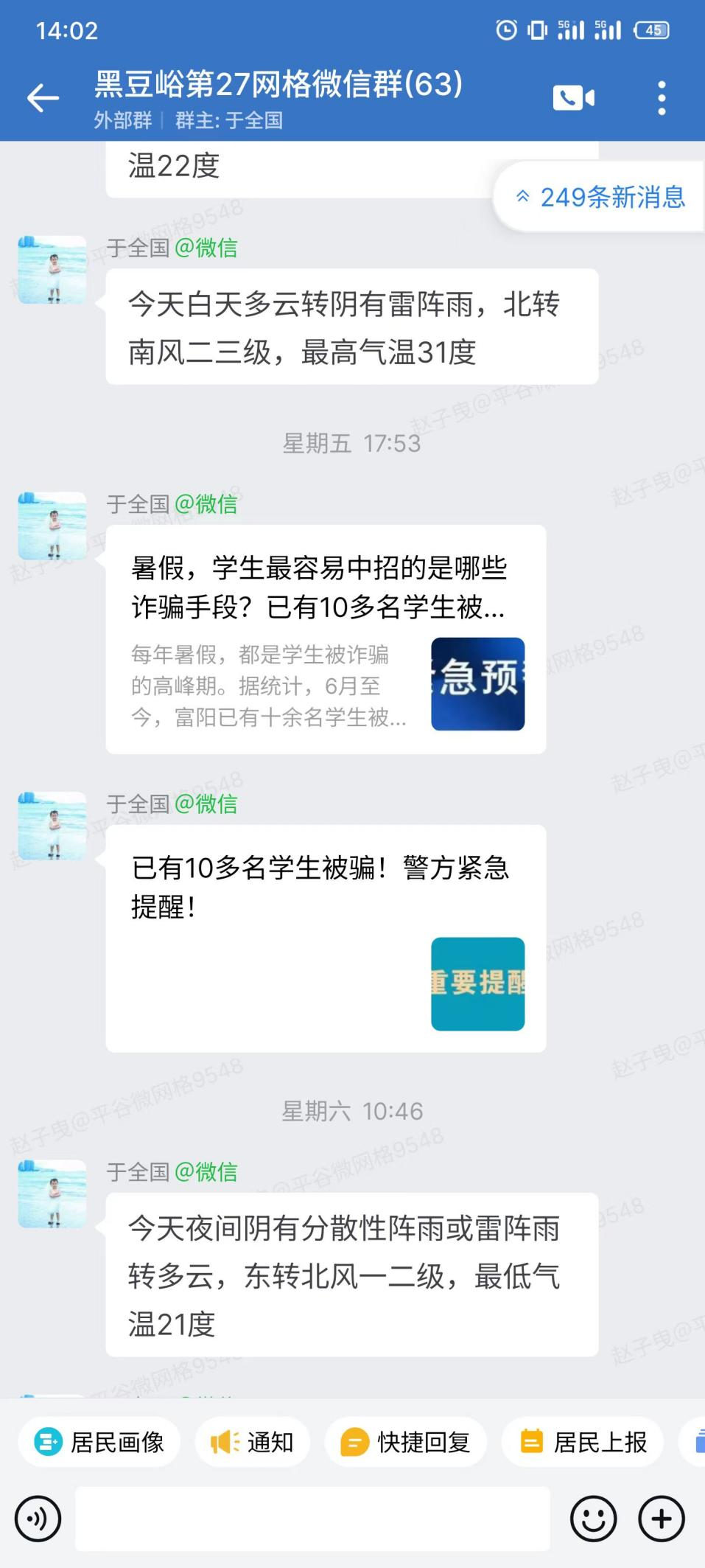The width and height of the screenshot is (705, 1568).
Task: Switch to voice input mode
Action: click(38, 1519)
